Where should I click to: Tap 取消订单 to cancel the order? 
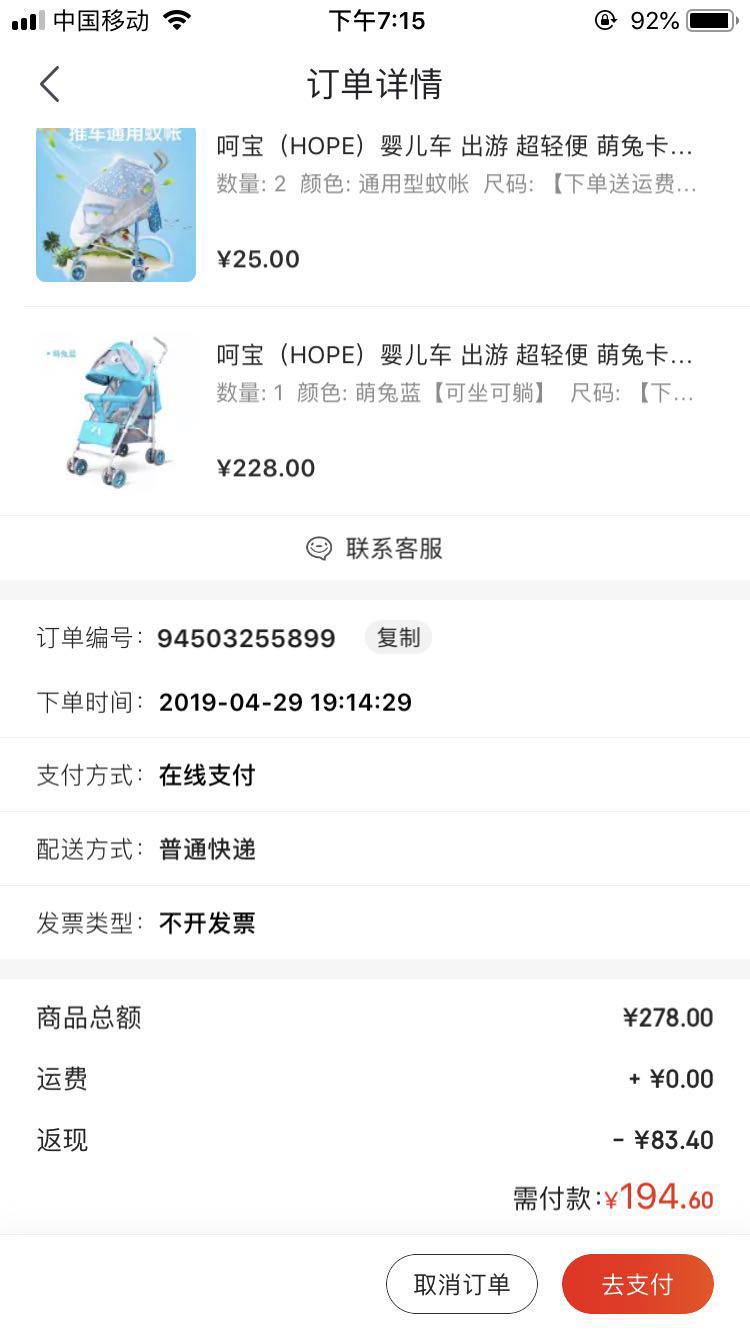(461, 1283)
